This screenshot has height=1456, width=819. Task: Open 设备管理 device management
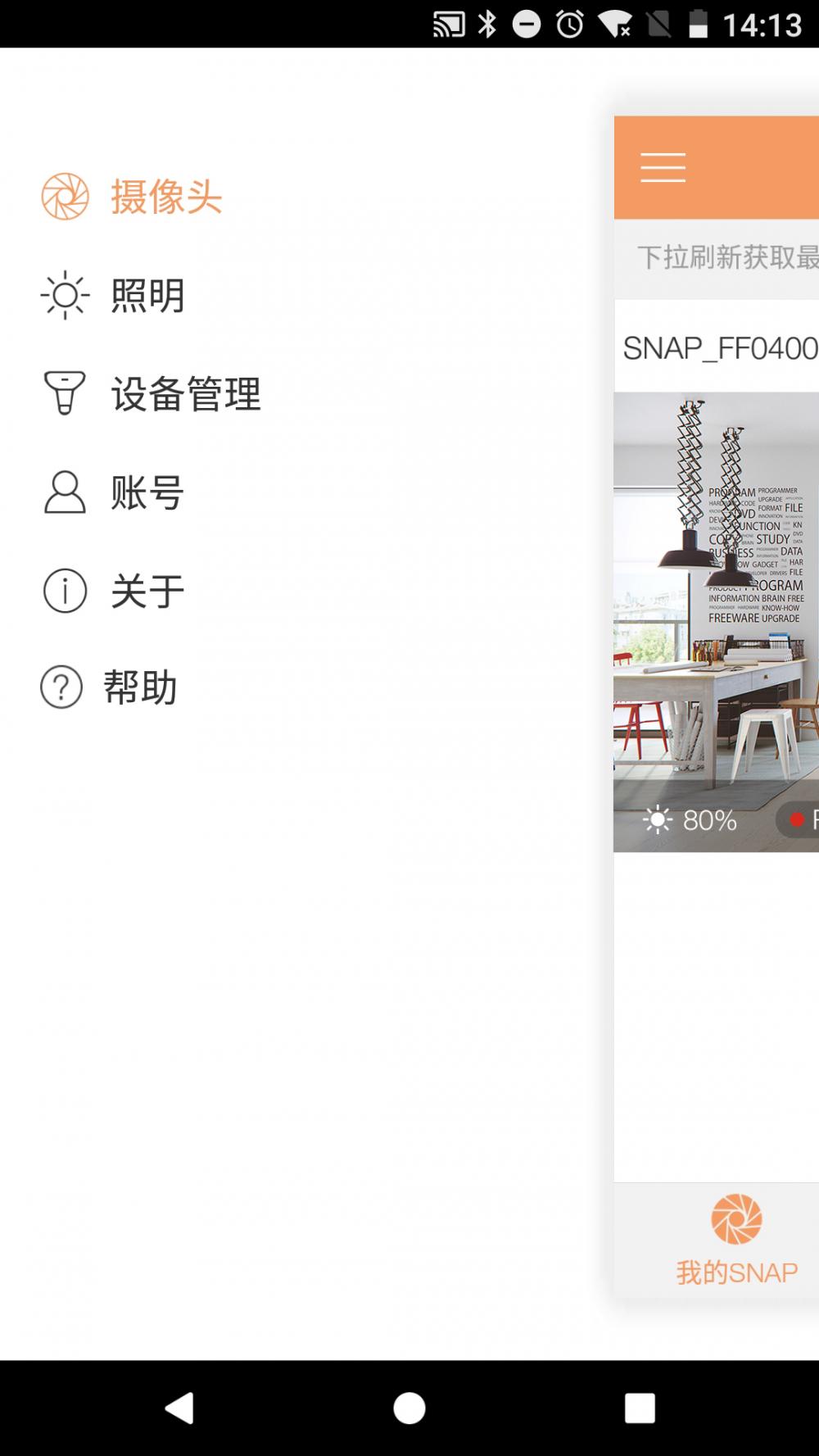pyautogui.click(x=185, y=394)
